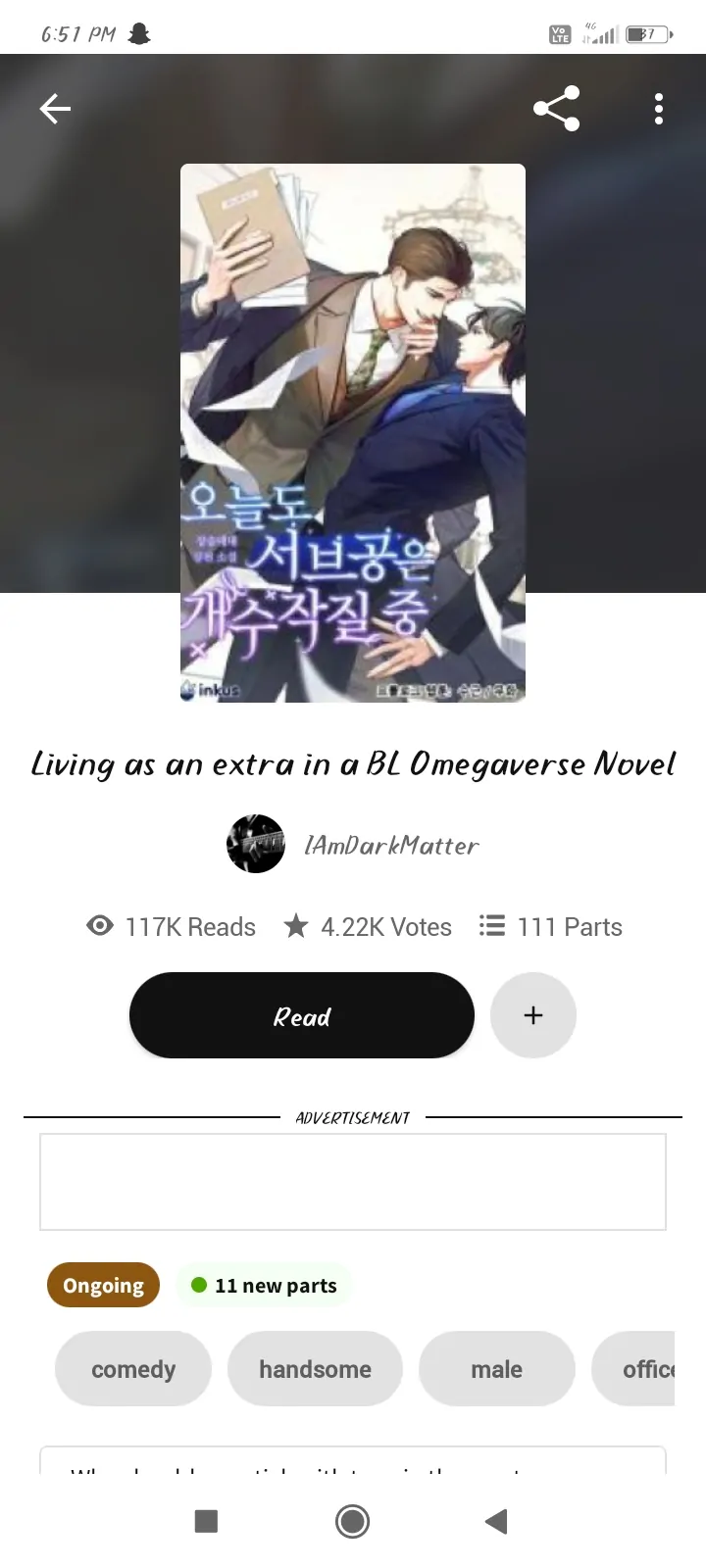Viewport: 706px width, 1568px height.
Task: Go to the system home screen
Action: coord(353,1521)
